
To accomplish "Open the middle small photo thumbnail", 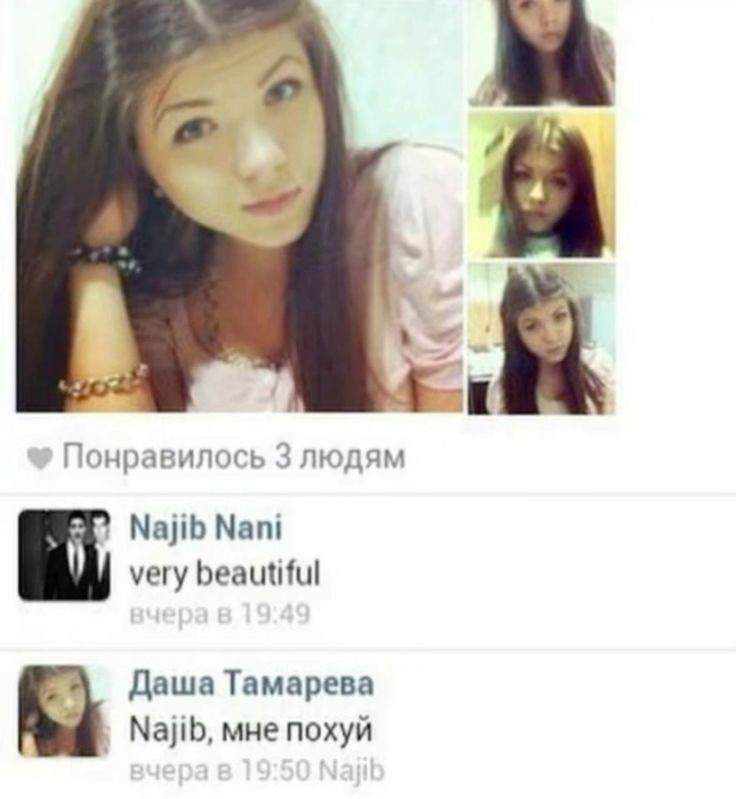I will [x=541, y=185].
